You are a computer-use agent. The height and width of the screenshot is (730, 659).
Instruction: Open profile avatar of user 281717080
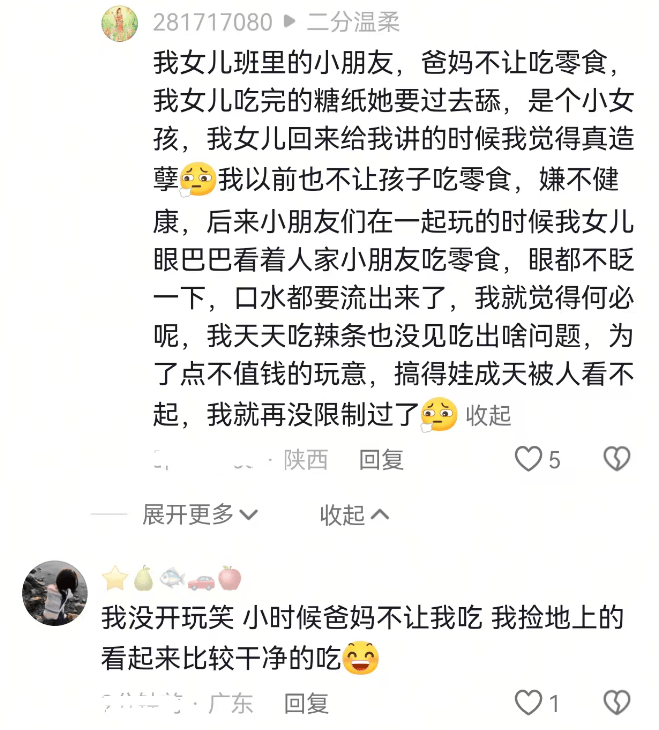[120, 23]
